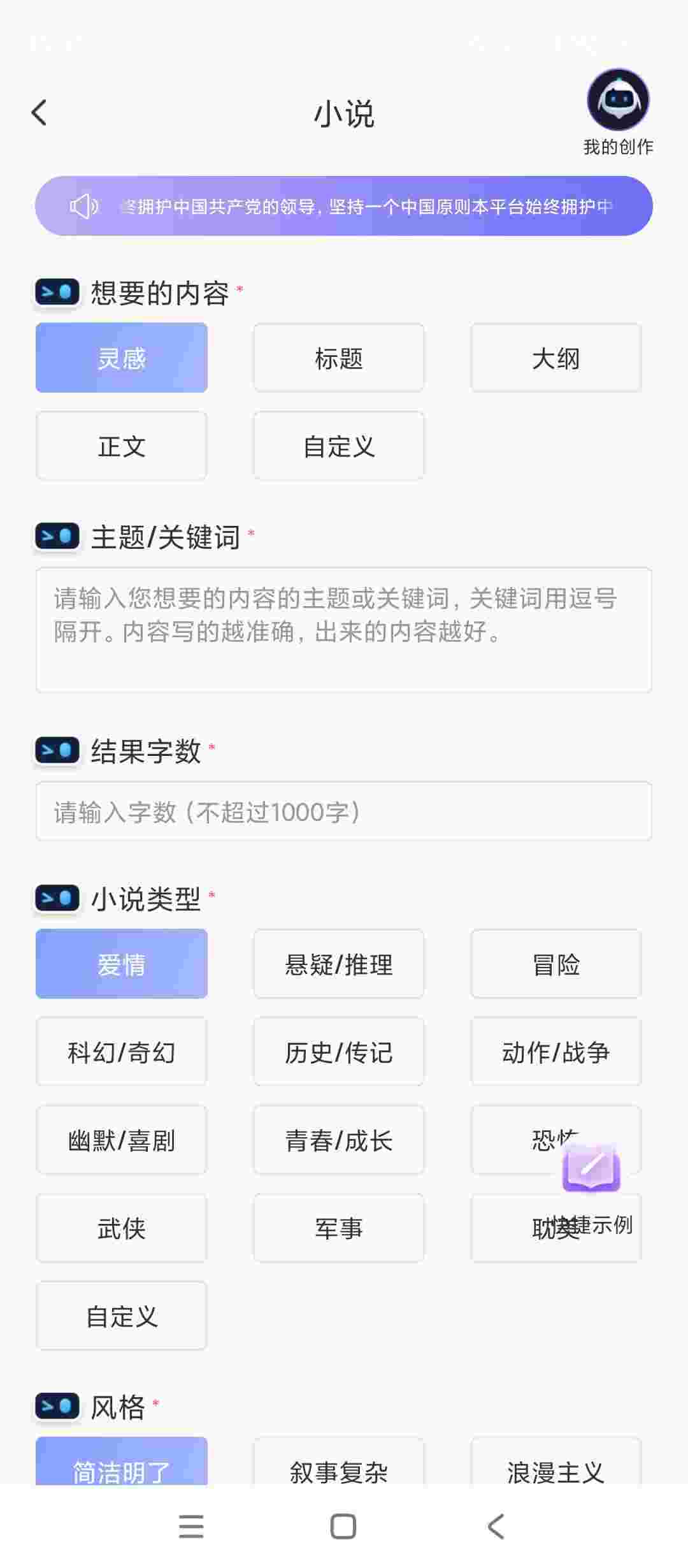
Task: Open the floating 快捷示例 button
Action: (591, 1172)
